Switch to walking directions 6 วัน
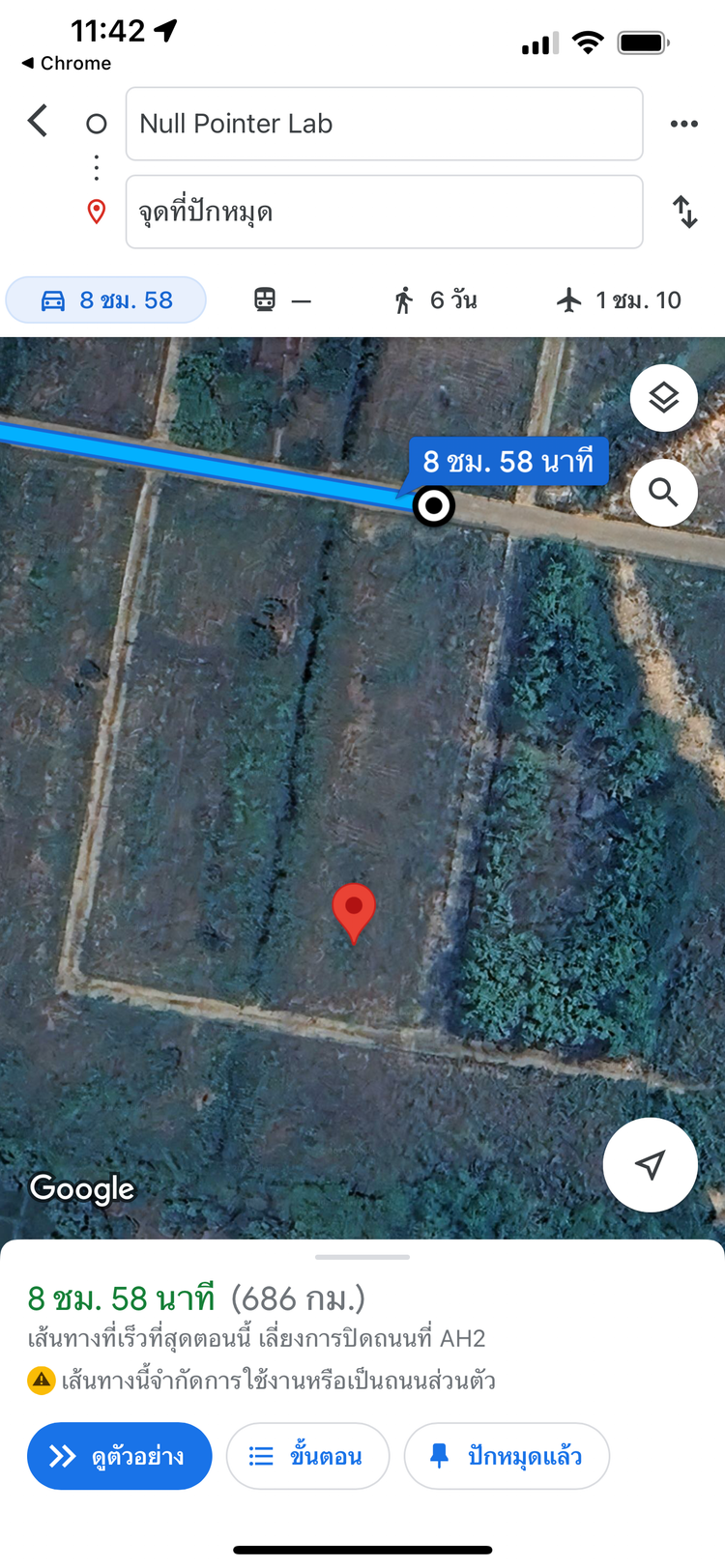This screenshot has width=725, height=1568. point(435,300)
